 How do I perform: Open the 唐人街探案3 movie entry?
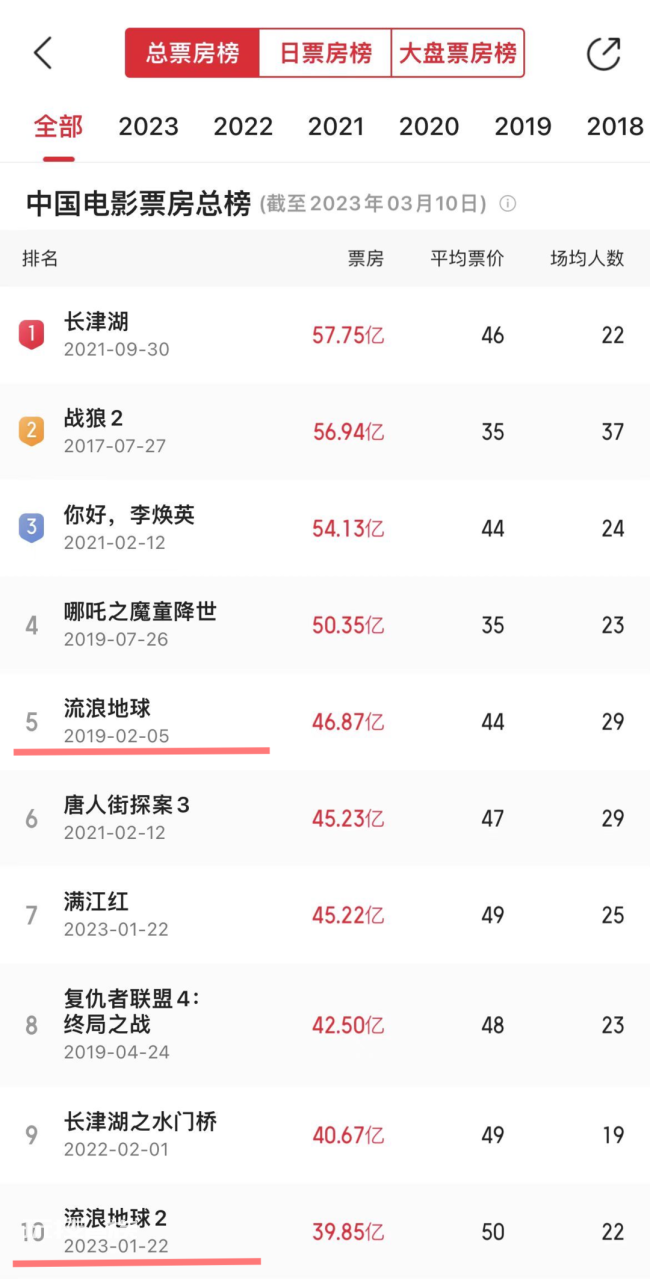click(x=325, y=818)
